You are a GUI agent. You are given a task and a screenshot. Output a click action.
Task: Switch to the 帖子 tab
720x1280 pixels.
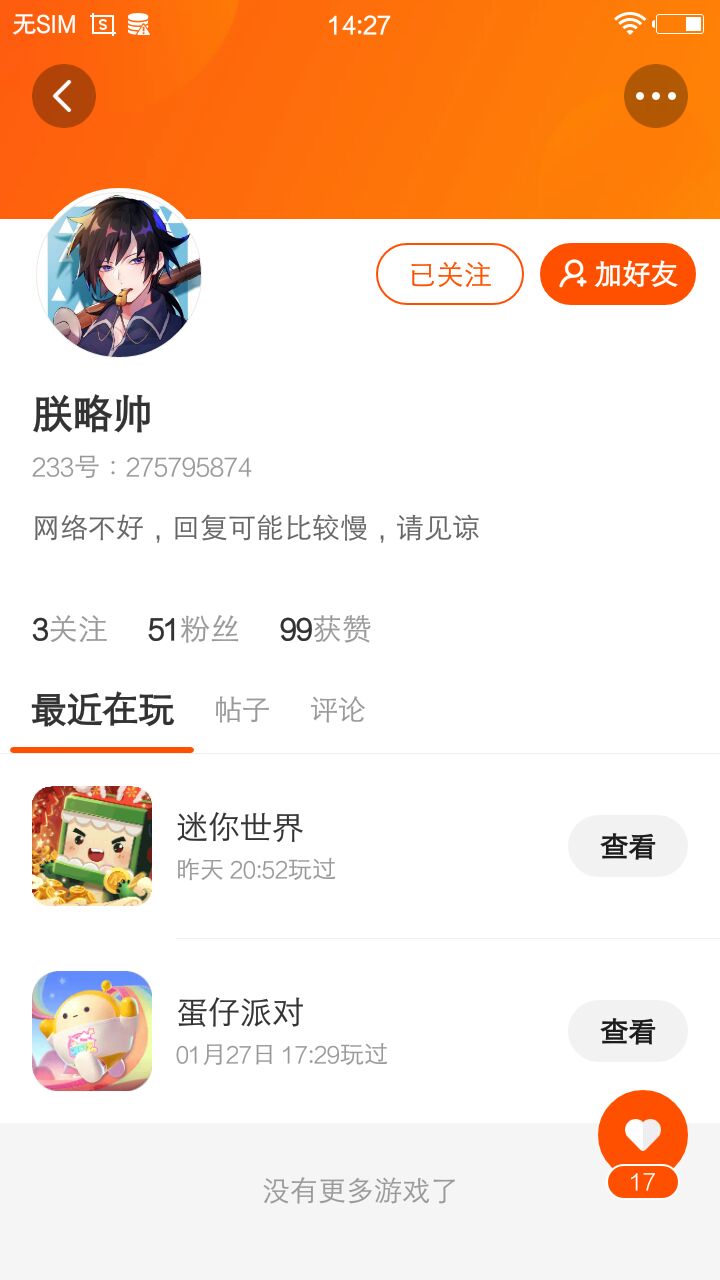tap(242, 710)
